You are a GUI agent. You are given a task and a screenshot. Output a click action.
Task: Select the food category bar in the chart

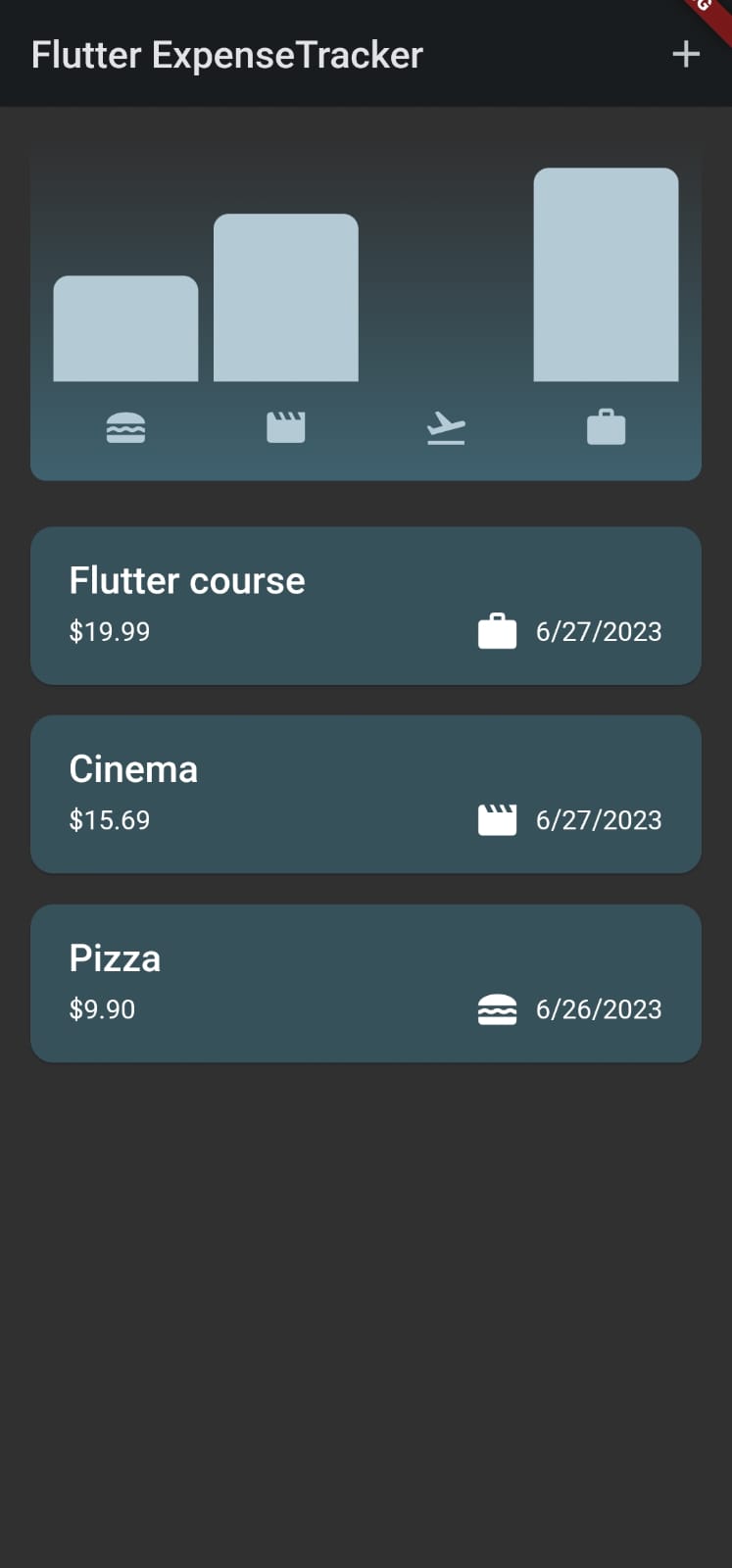[126, 328]
